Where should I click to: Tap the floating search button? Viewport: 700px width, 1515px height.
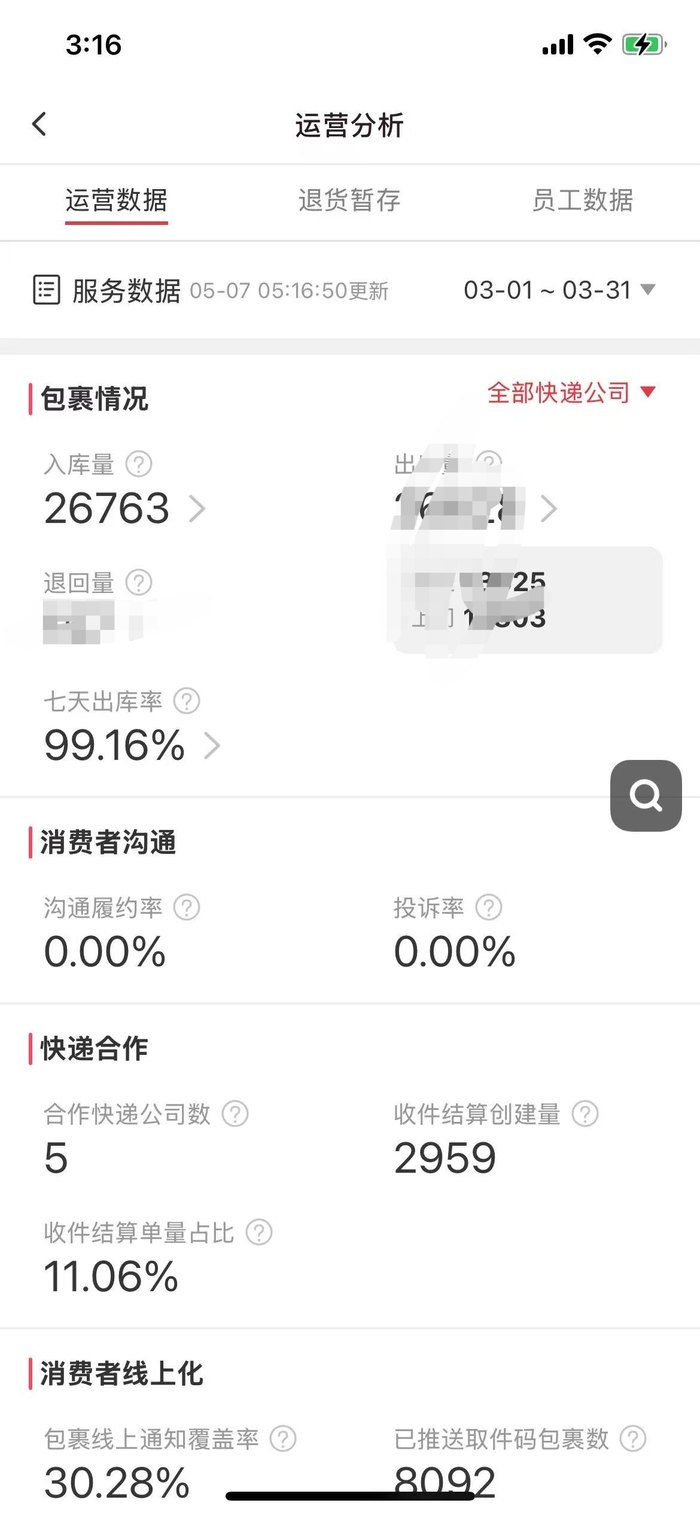click(x=646, y=795)
